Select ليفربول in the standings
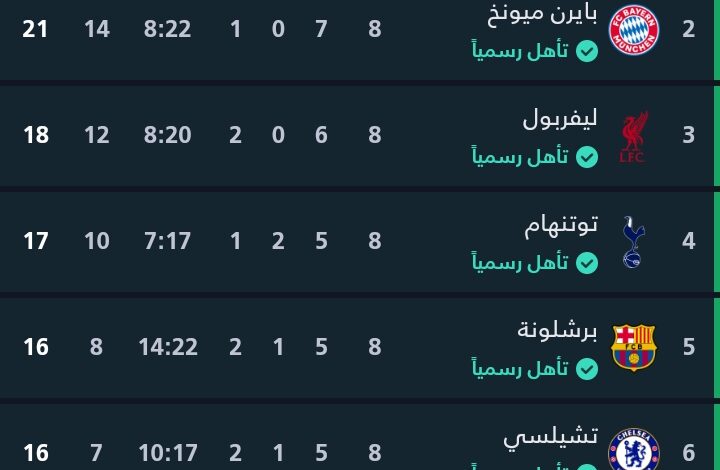720x470 pixels. point(560,119)
